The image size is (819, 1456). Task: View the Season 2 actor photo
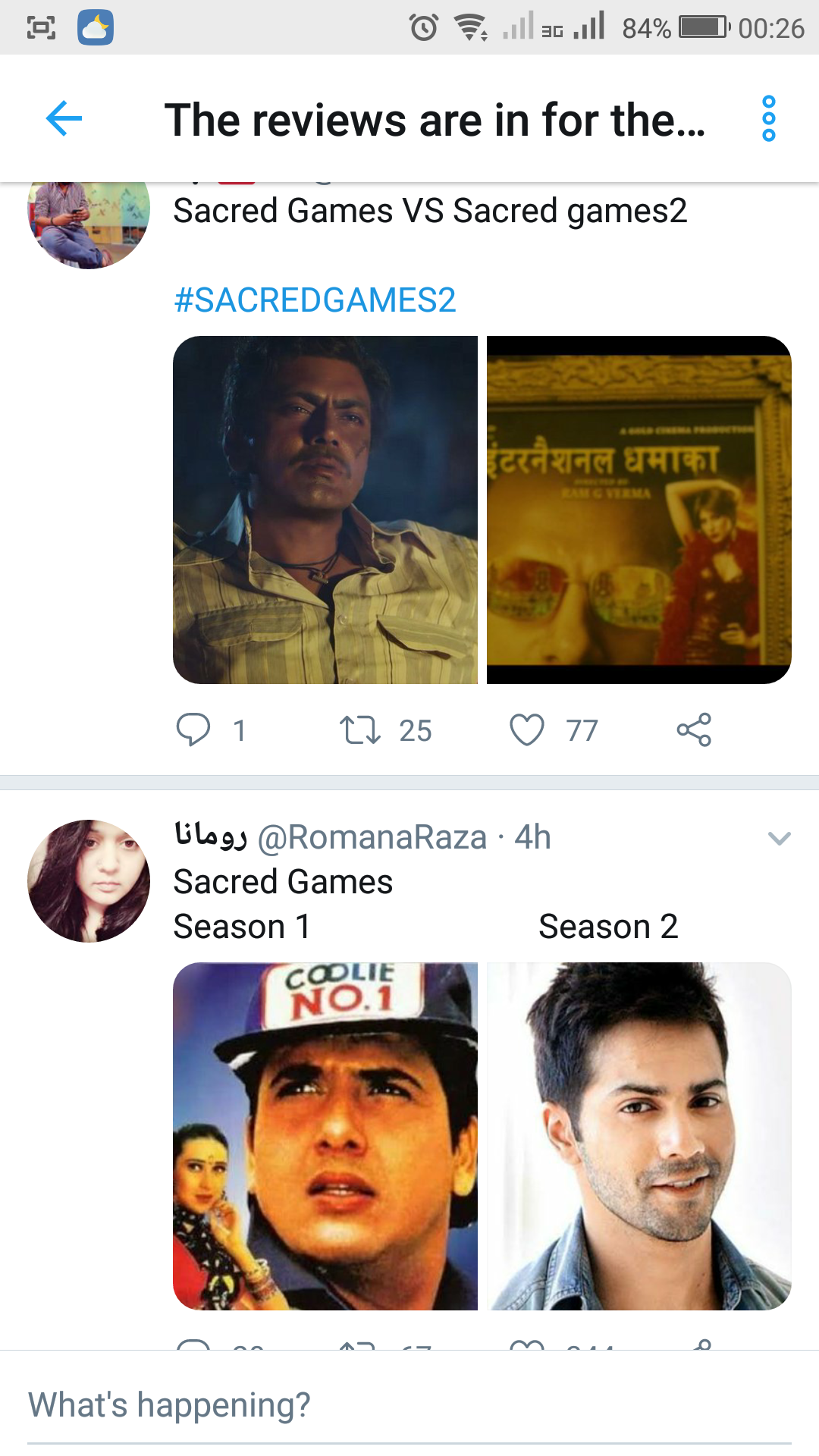point(639,1136)
